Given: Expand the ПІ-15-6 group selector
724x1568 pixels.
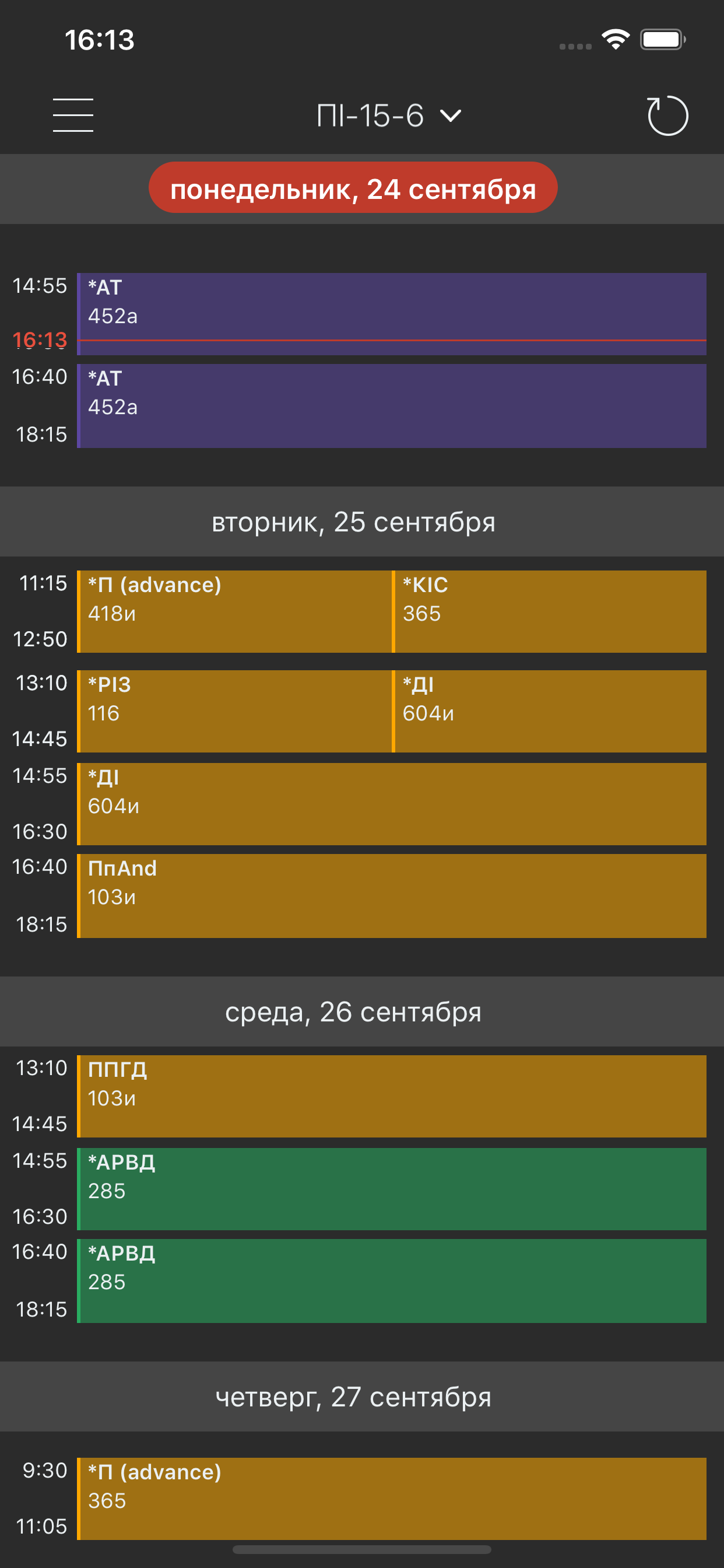Looking at the screenshot, I should [388, 115].
